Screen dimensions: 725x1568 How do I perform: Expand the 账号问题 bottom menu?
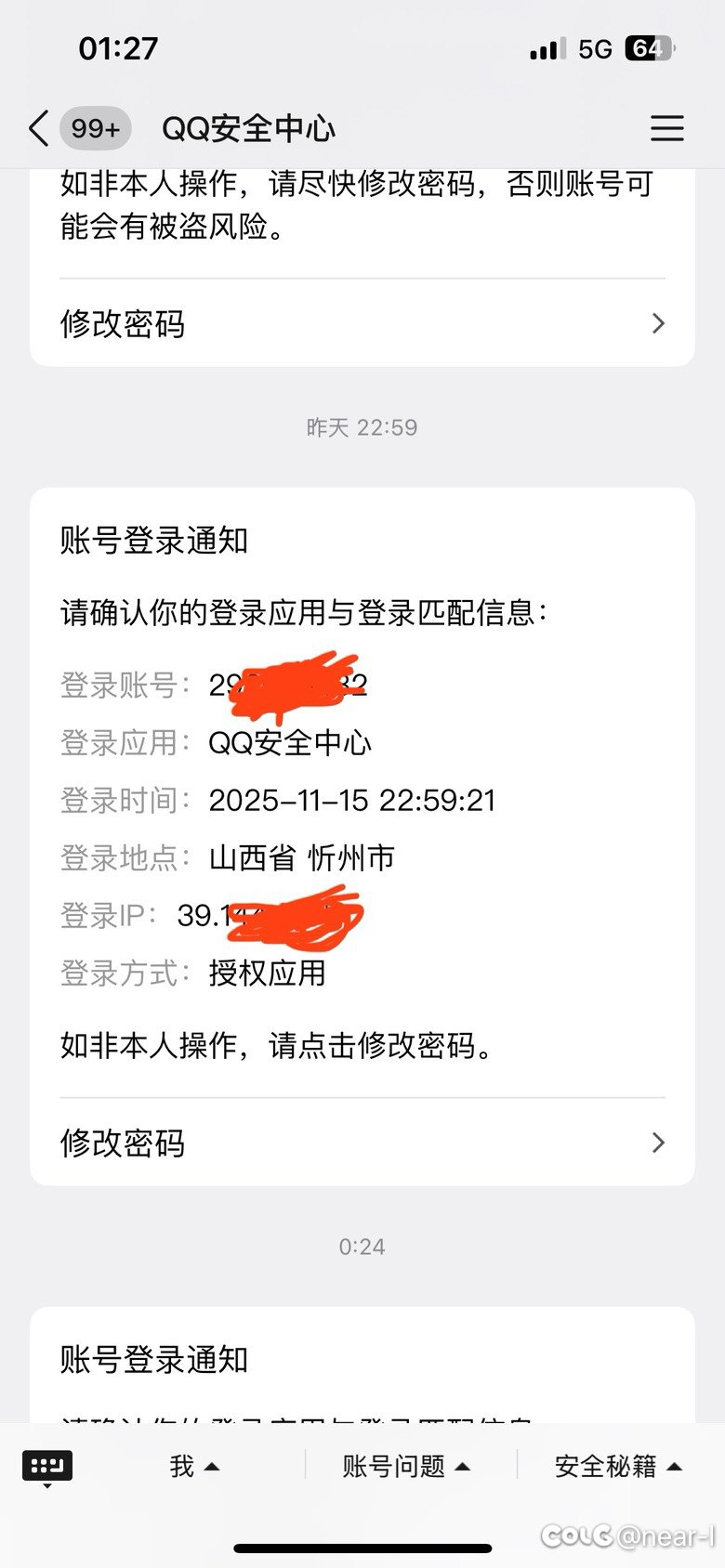click(406, 1467)
